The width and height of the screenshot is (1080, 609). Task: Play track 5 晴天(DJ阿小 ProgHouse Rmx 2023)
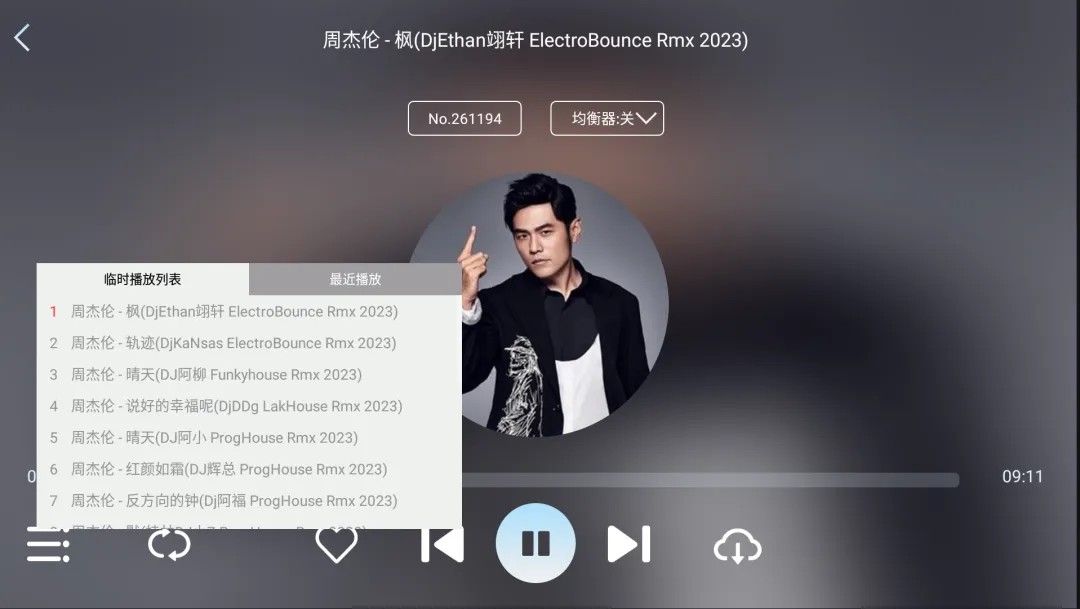[x=214, y=438]
